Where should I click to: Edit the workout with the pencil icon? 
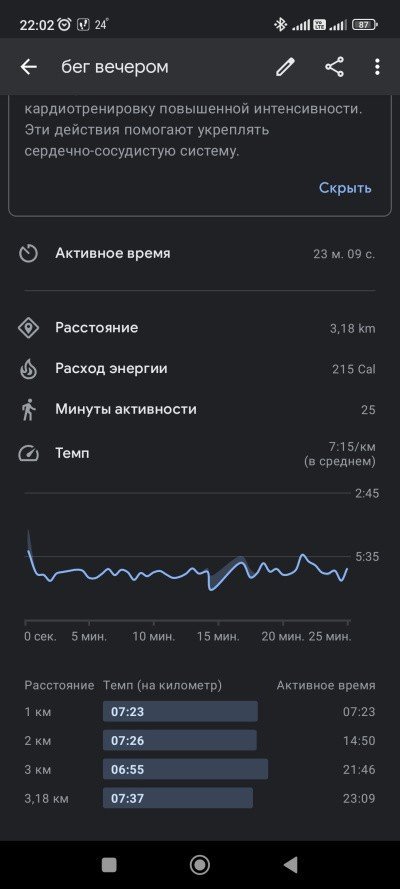click(x=285, y=67)
